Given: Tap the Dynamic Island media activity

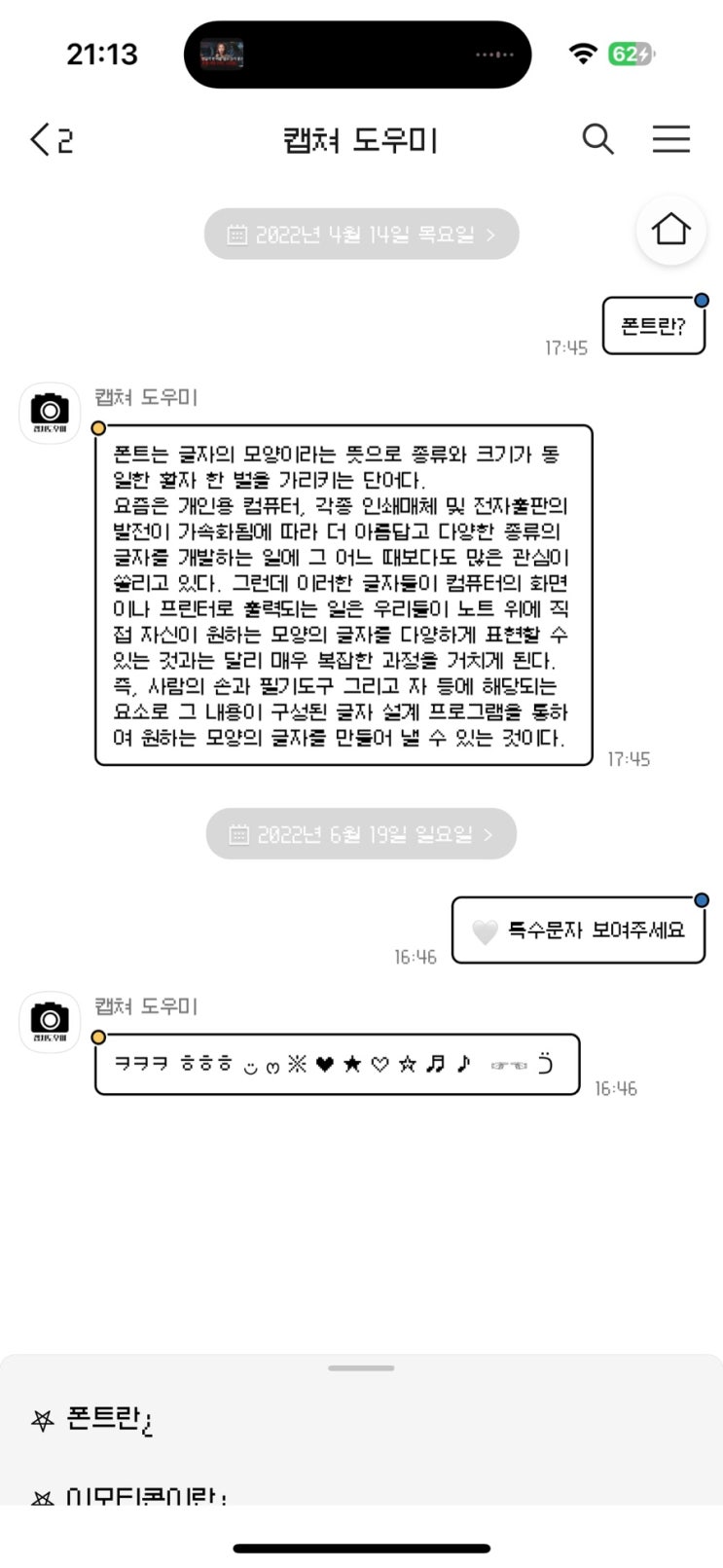Looking at the screenshot, I should click(x=357, y=55).
